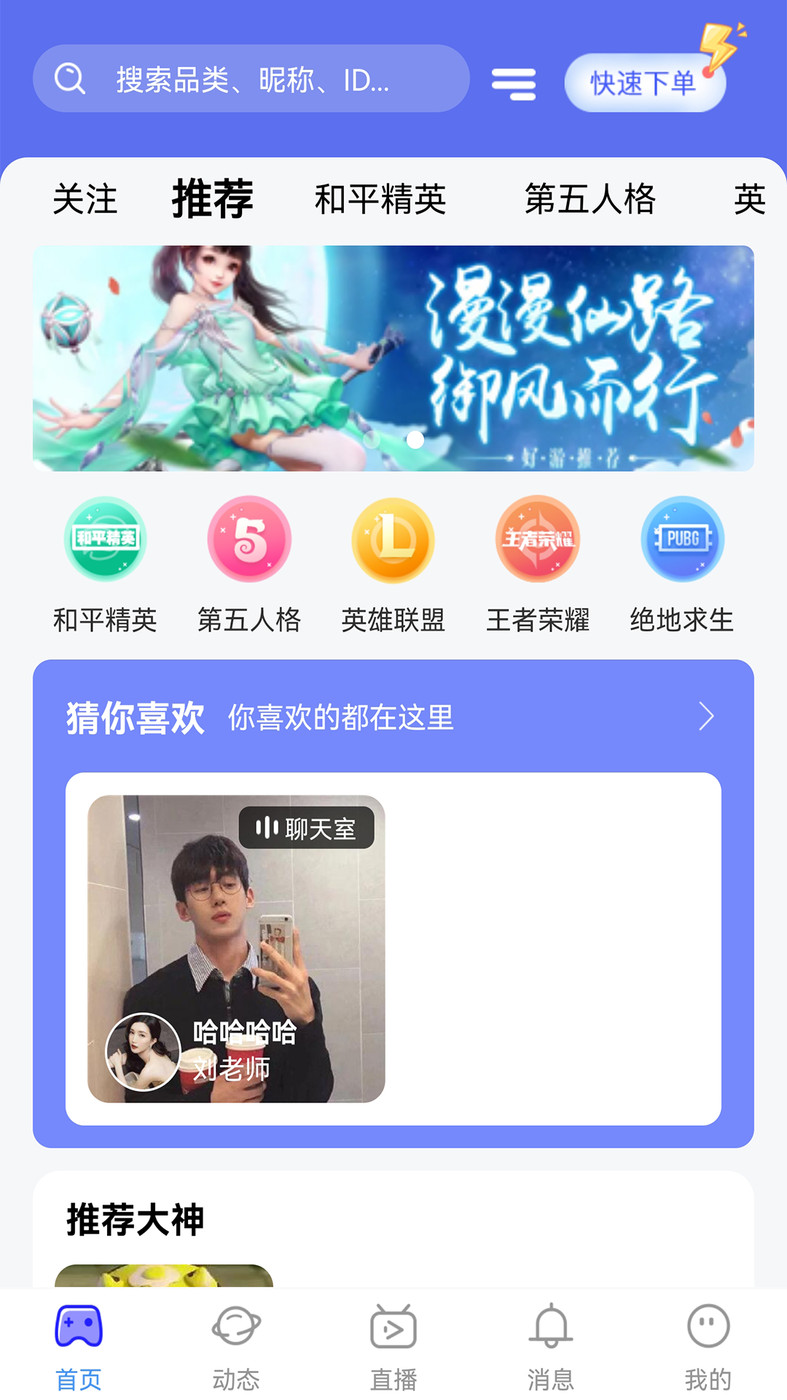Select the 第五人格 game icon

click(248, 538)
